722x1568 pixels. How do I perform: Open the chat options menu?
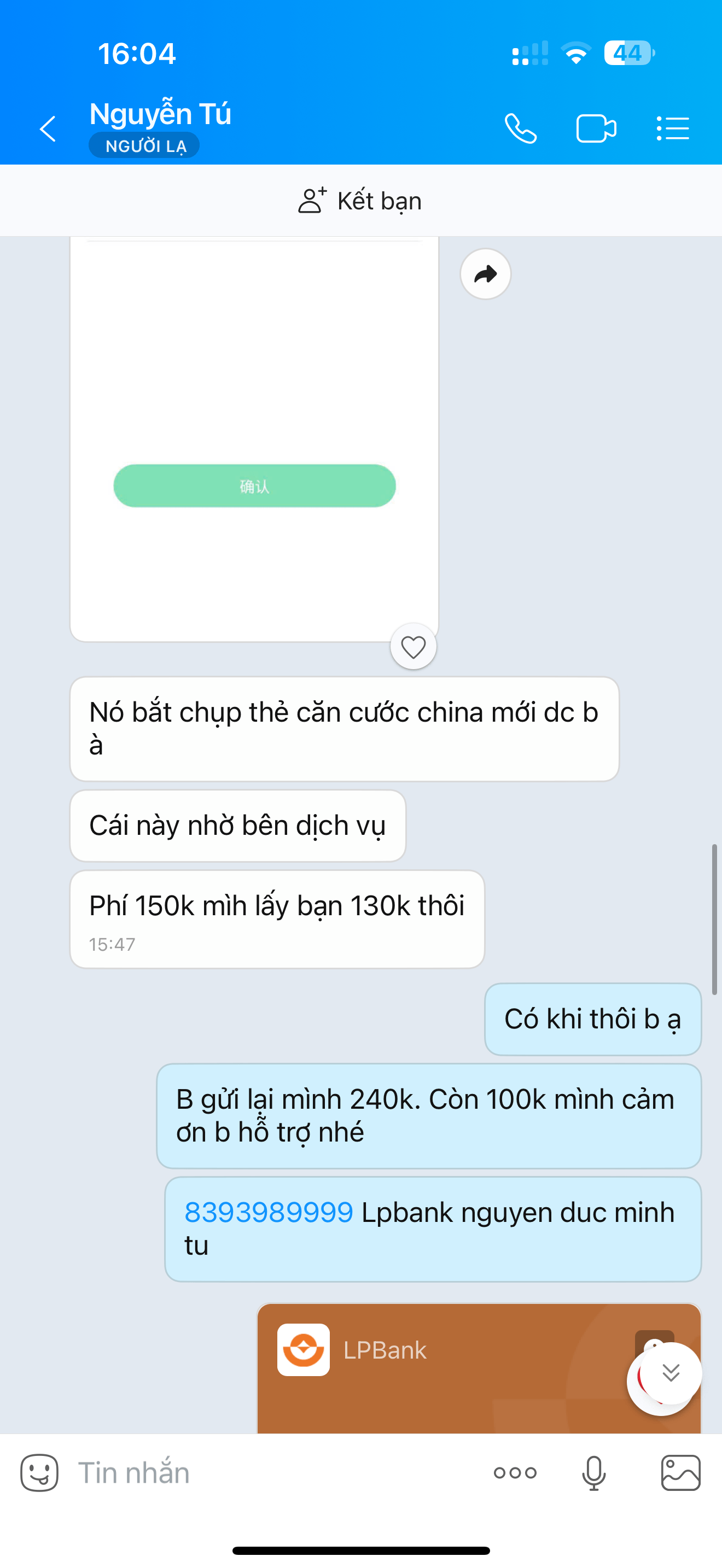coord(673,128)
